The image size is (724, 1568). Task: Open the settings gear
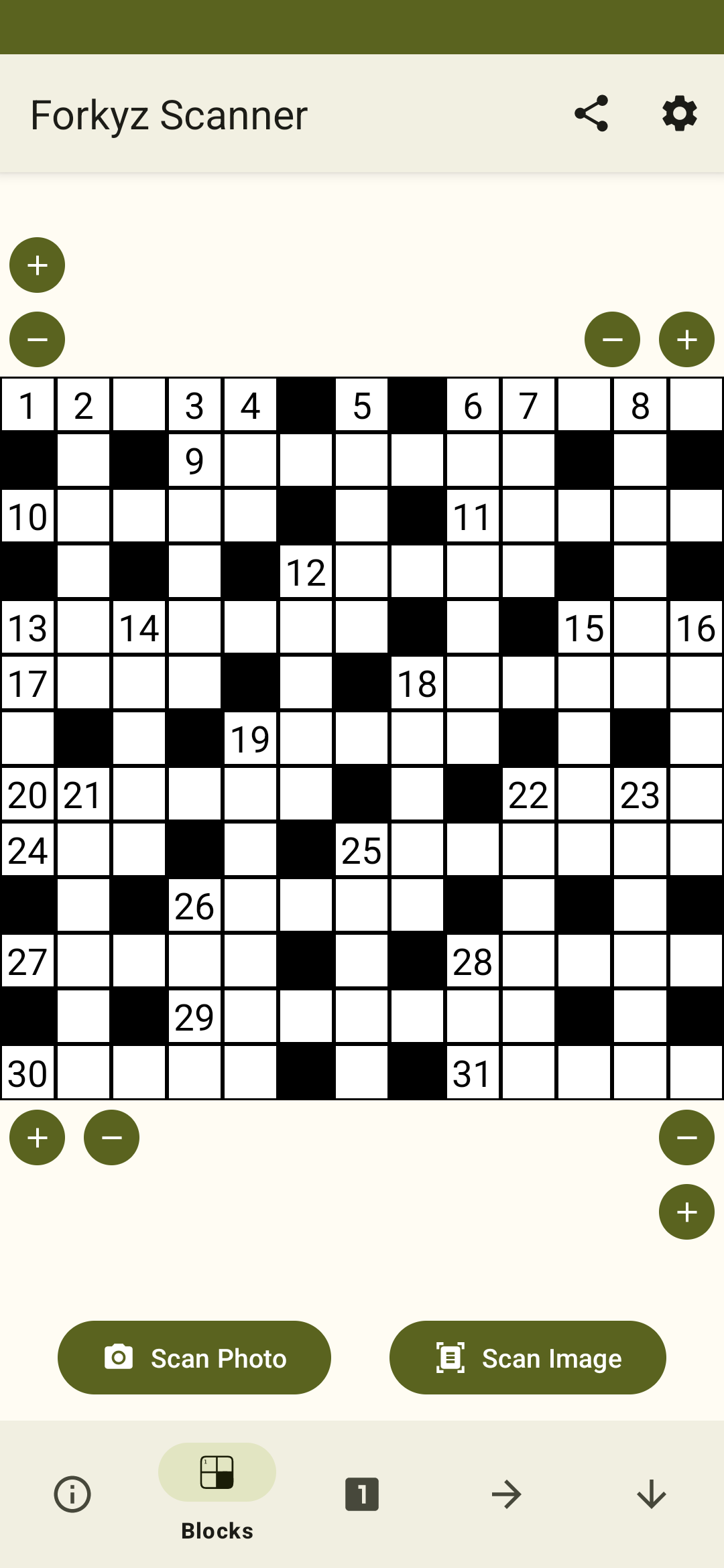pos(679,113)
